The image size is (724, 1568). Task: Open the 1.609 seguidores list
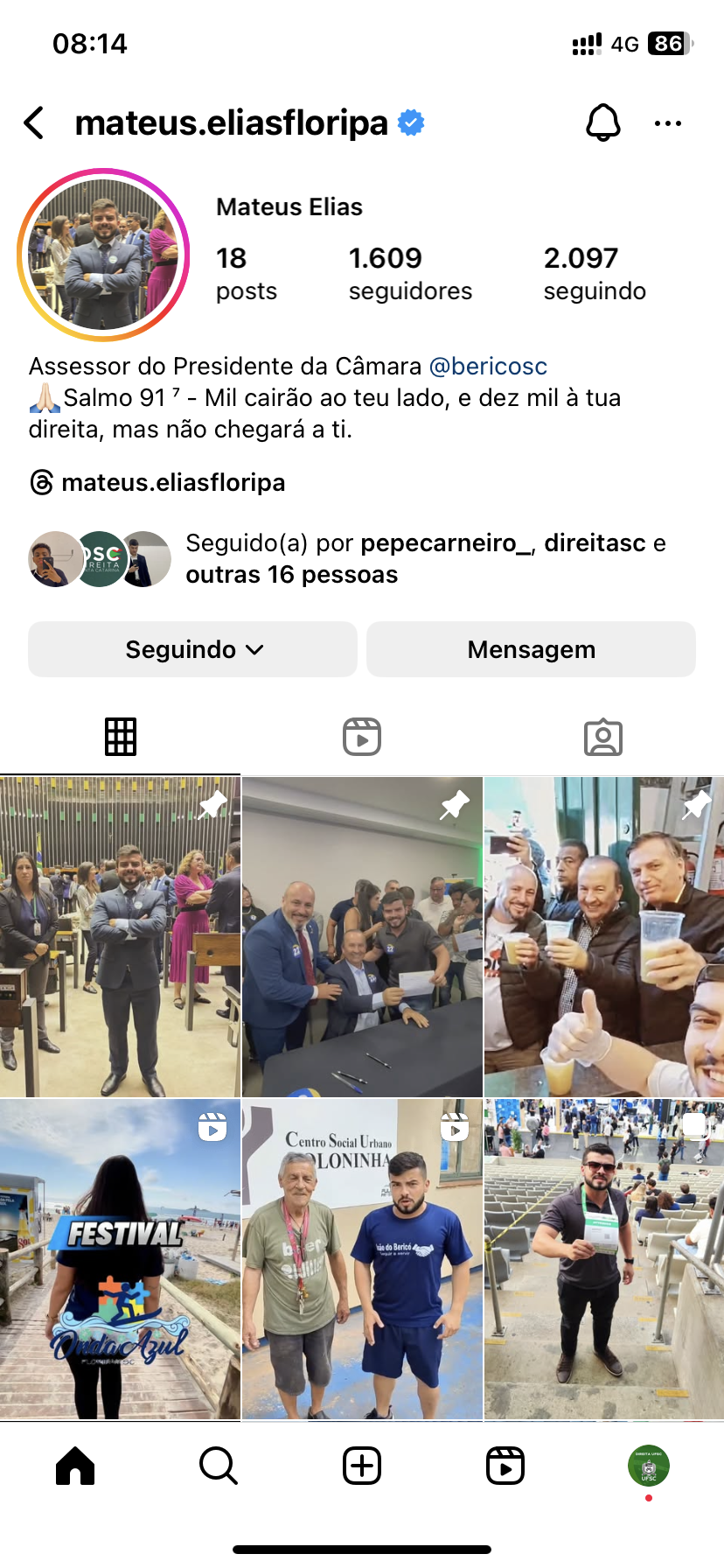pyautogui.click(x=409, y=273)
